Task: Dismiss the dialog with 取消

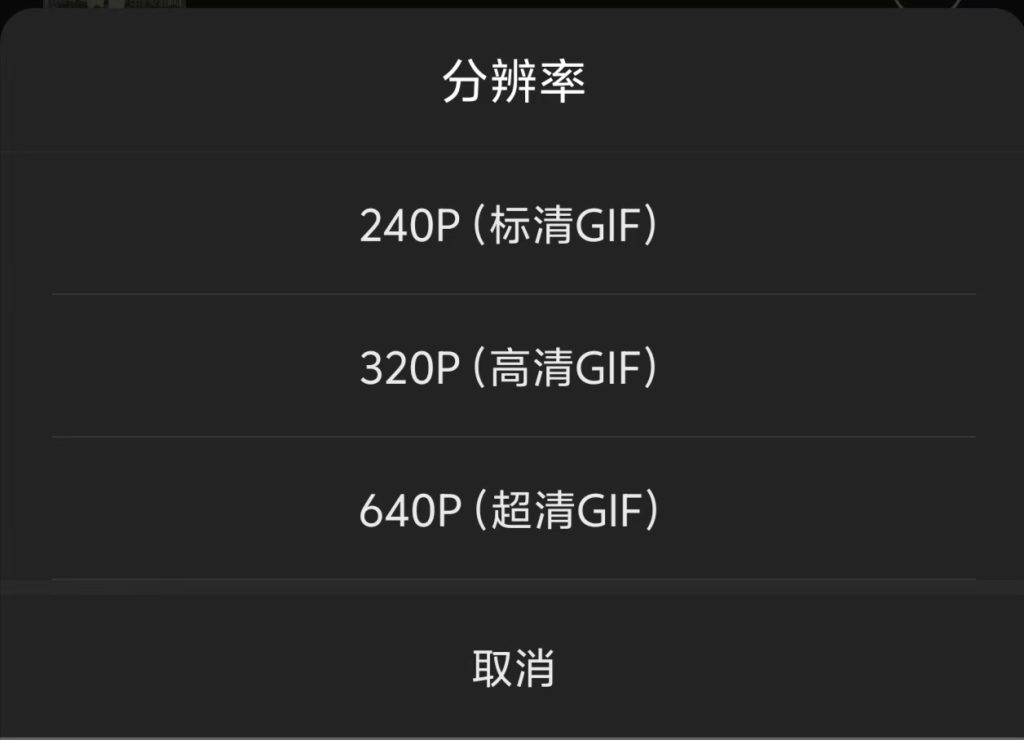Action: [x=512, y=668]
